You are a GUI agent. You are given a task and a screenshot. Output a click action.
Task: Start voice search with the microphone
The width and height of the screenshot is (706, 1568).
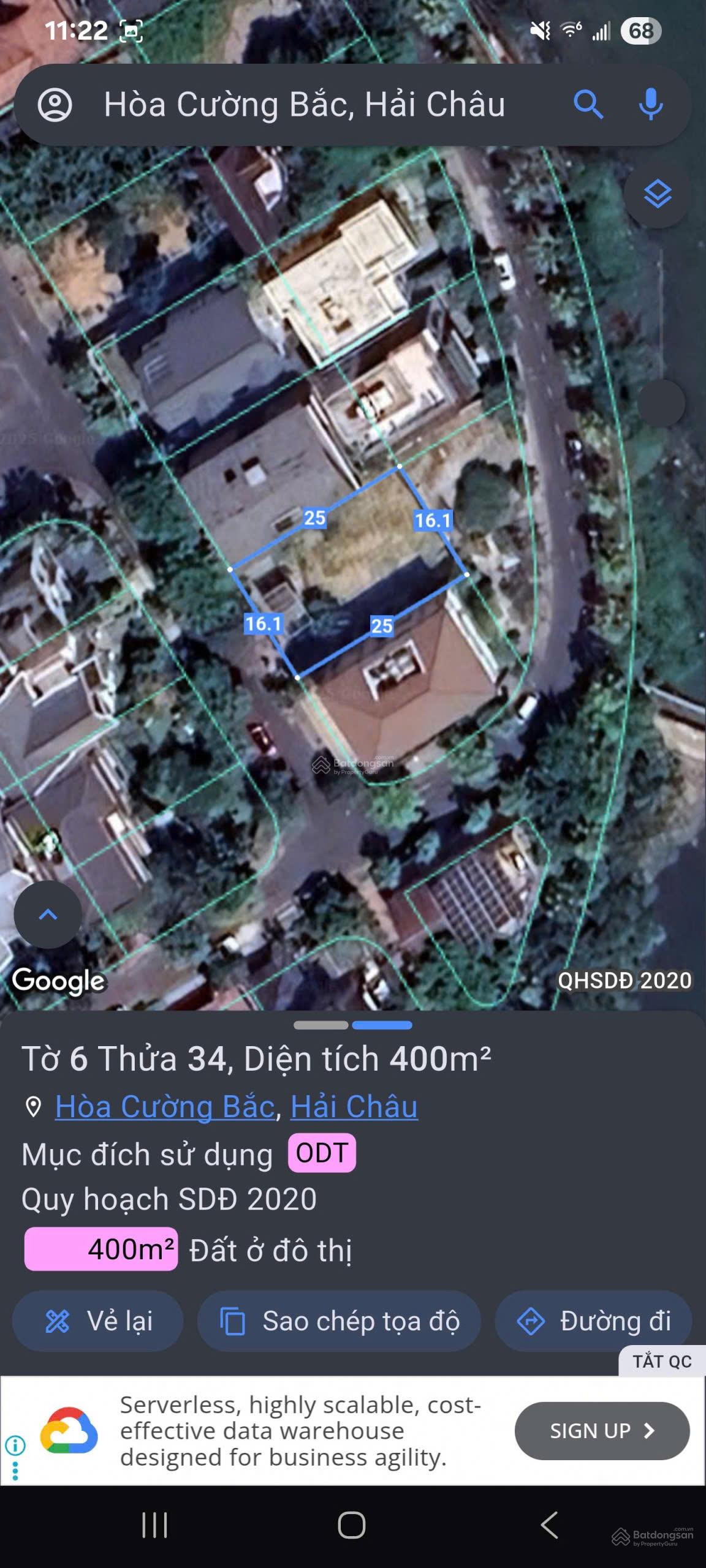(650, 105)
